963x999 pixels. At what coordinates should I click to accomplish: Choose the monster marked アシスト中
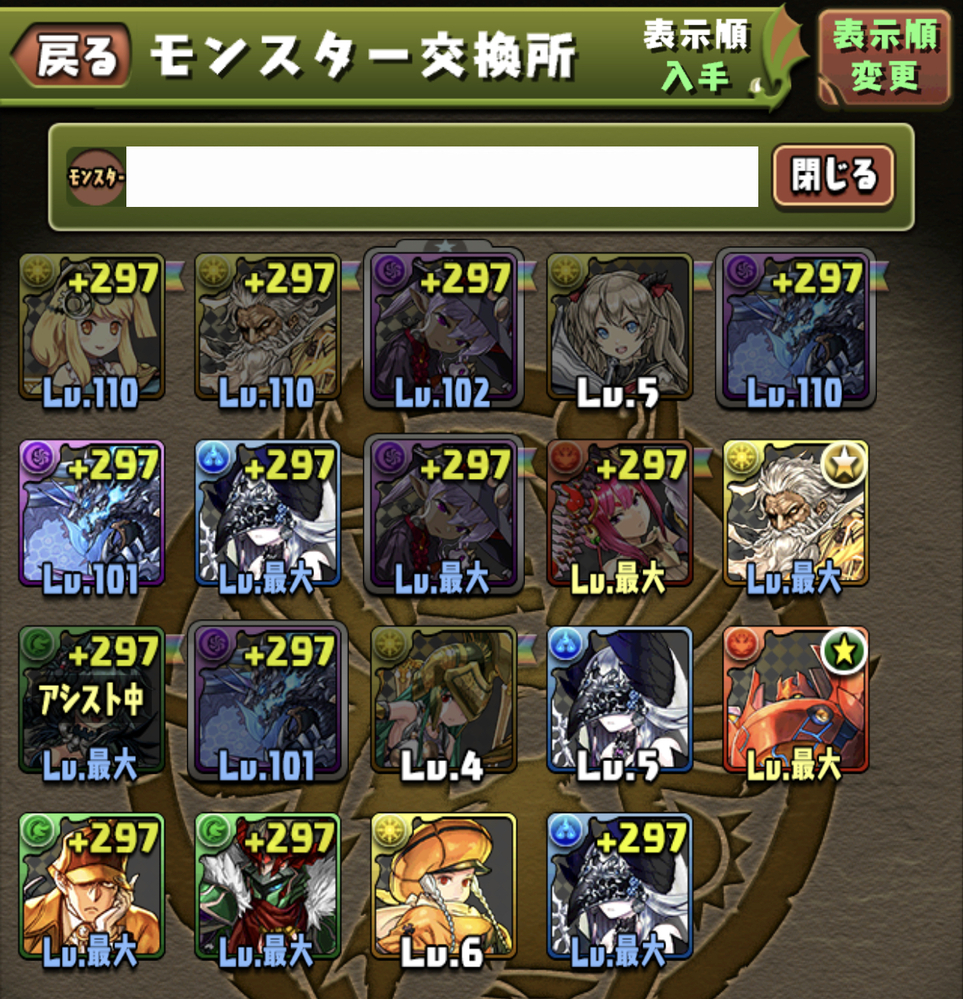[91, 702]
